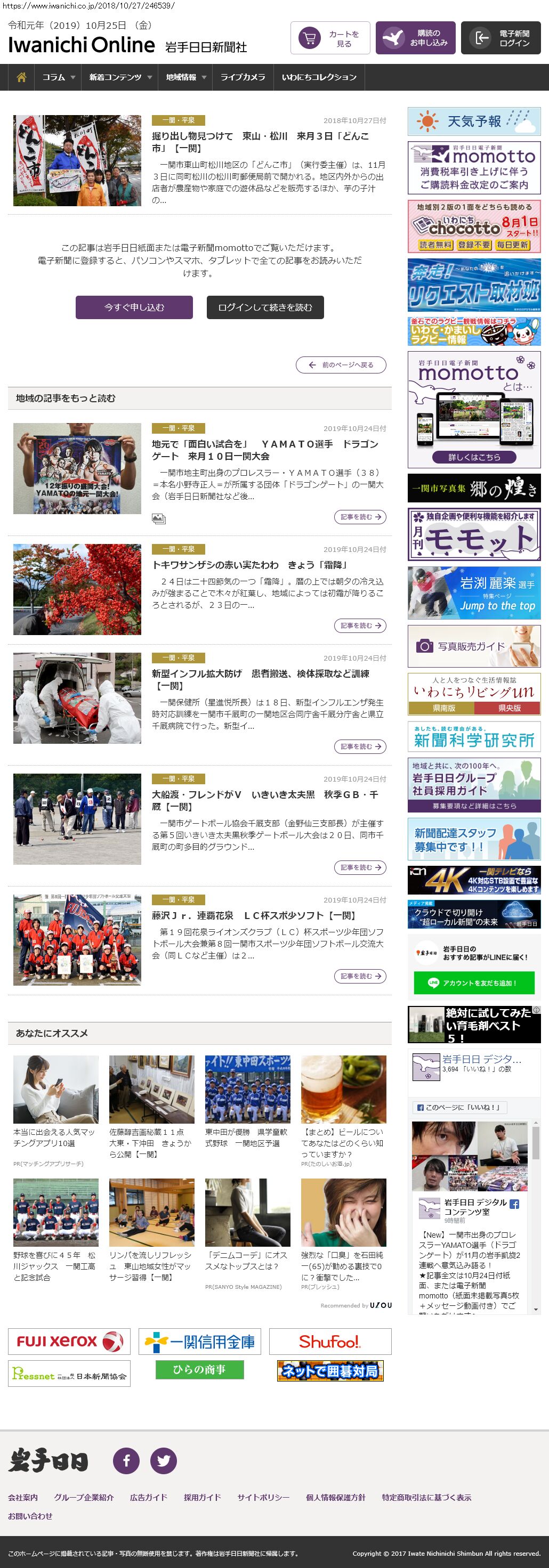Select ログインして続きを読む
The height and width of the screenshot is (1568, 549).
click(x=265, y=307)
